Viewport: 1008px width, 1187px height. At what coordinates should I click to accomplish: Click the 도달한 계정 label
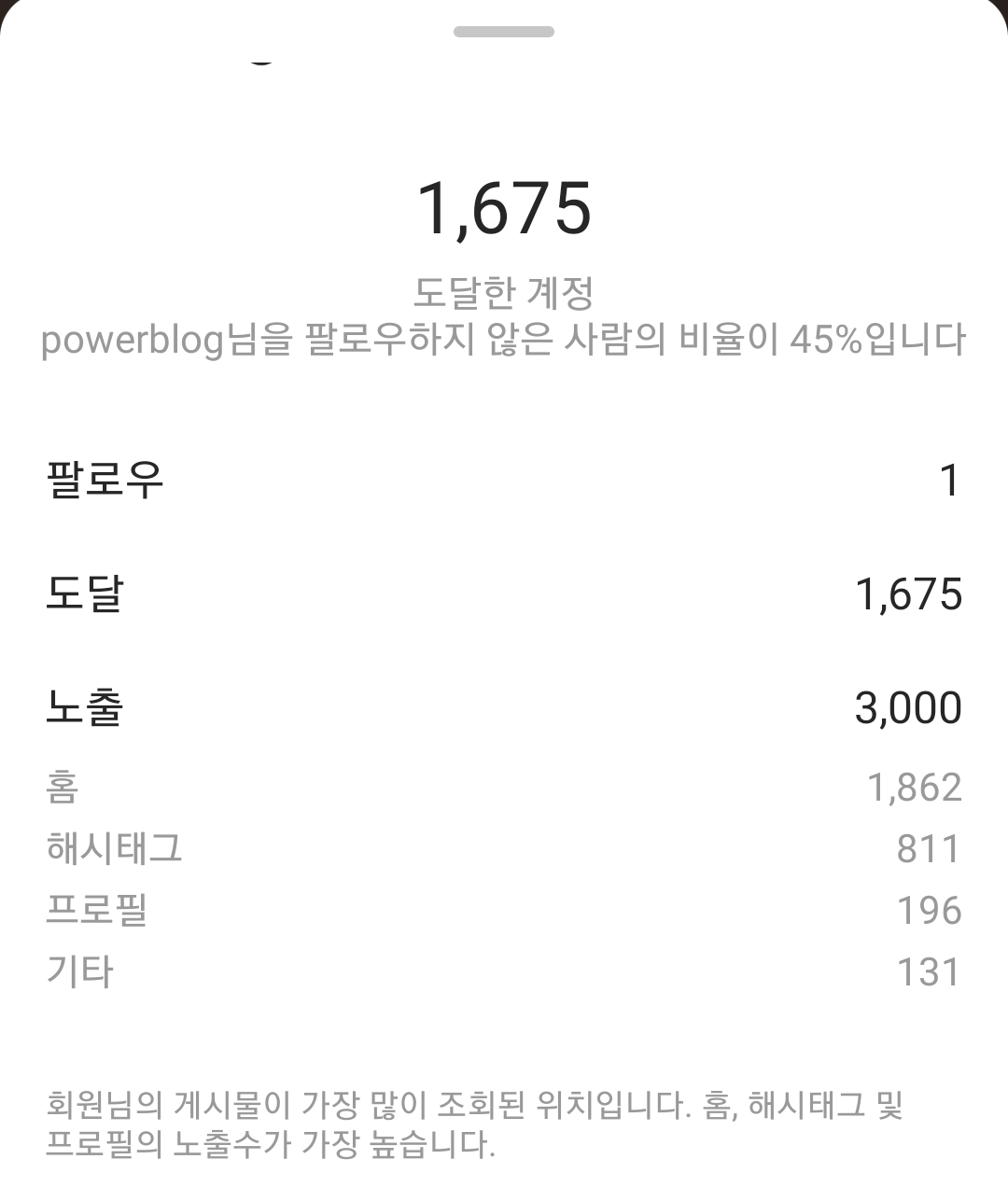pos(504,291)
